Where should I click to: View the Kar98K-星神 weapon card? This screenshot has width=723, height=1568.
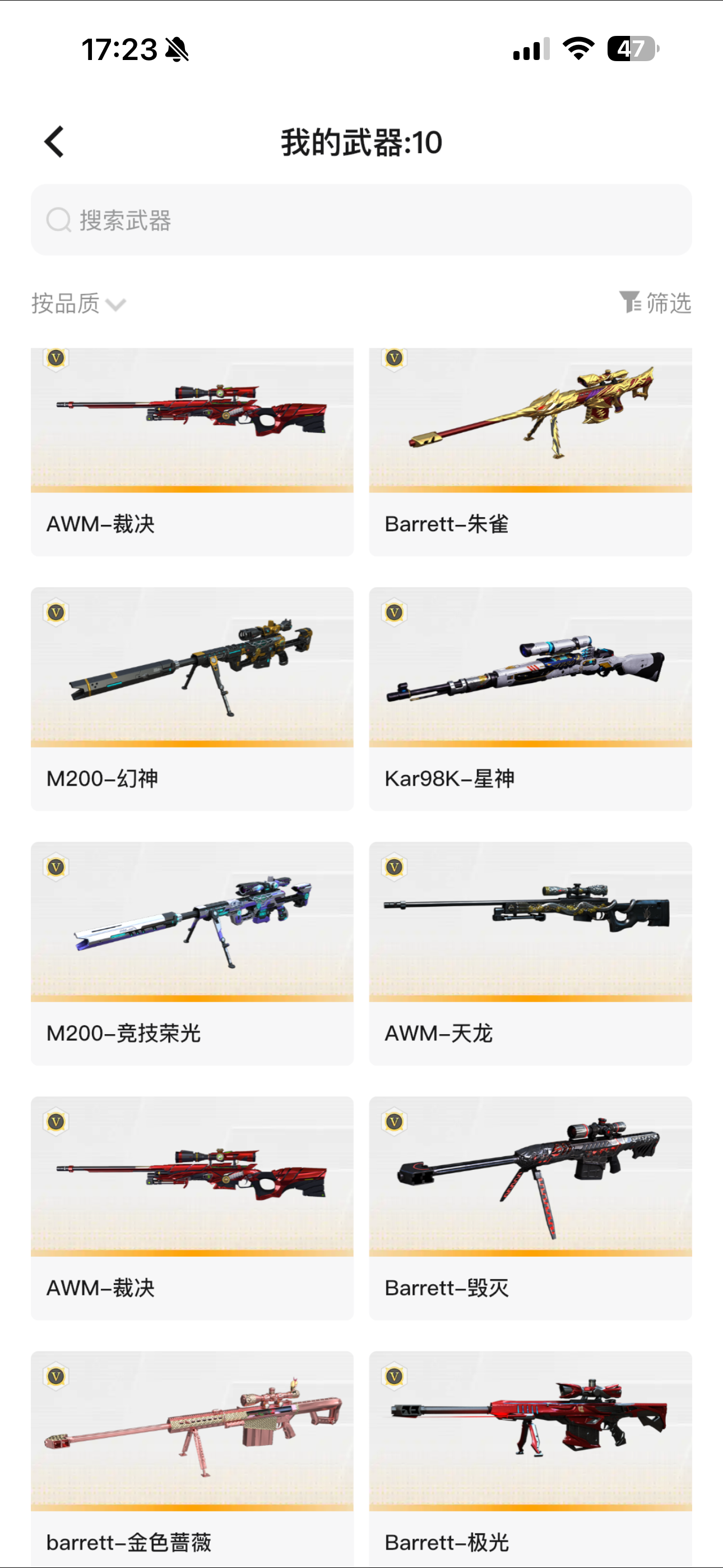point(530,698)
